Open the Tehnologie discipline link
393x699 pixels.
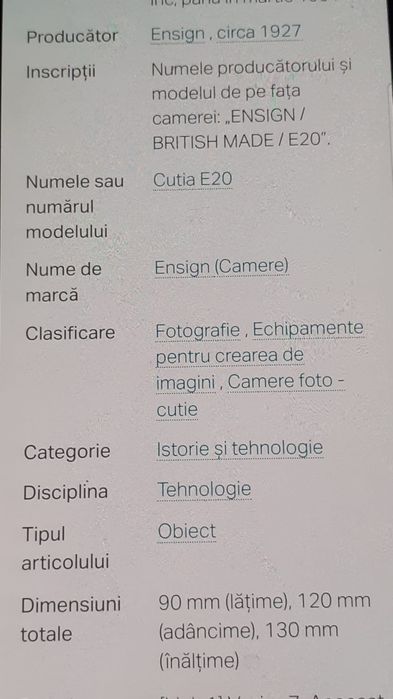point(204,489)
